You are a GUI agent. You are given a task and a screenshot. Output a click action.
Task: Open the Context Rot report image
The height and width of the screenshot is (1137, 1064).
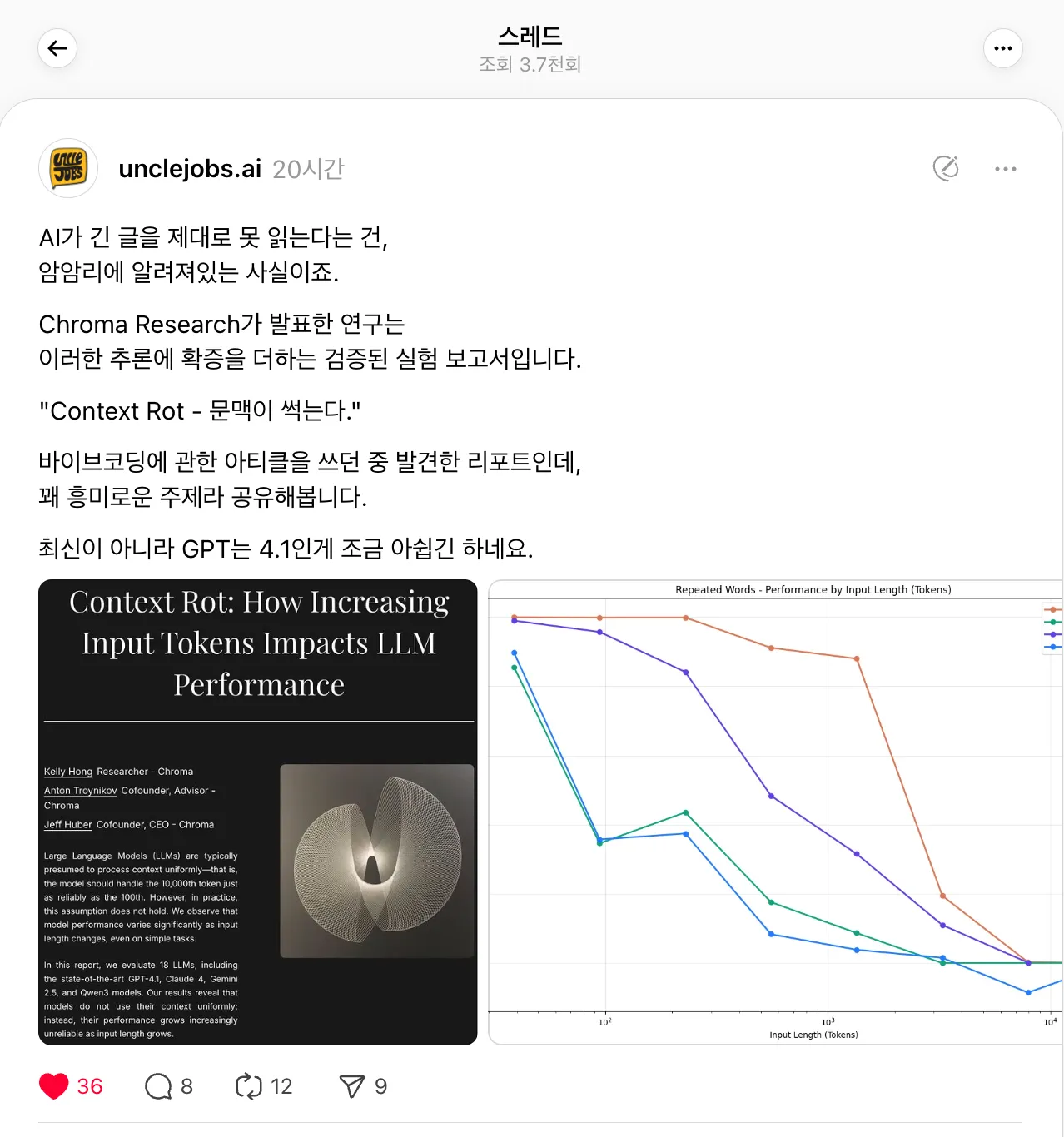(x=258, y=812)
